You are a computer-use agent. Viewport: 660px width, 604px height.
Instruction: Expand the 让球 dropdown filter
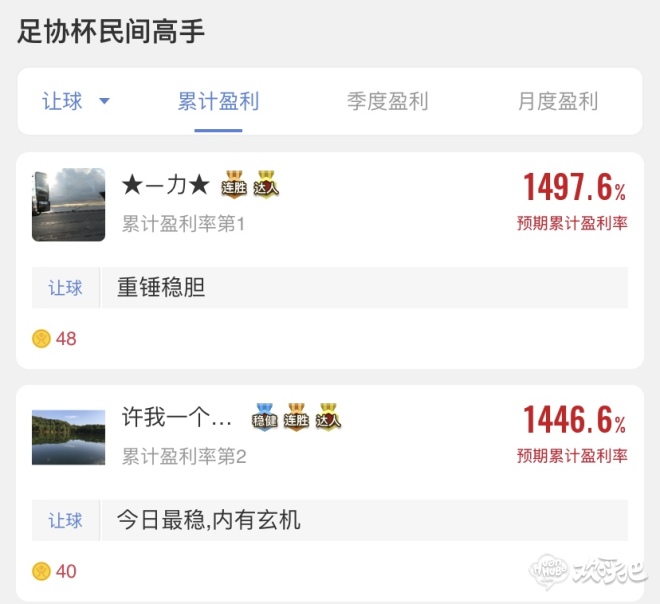click(x=76, y=101)
